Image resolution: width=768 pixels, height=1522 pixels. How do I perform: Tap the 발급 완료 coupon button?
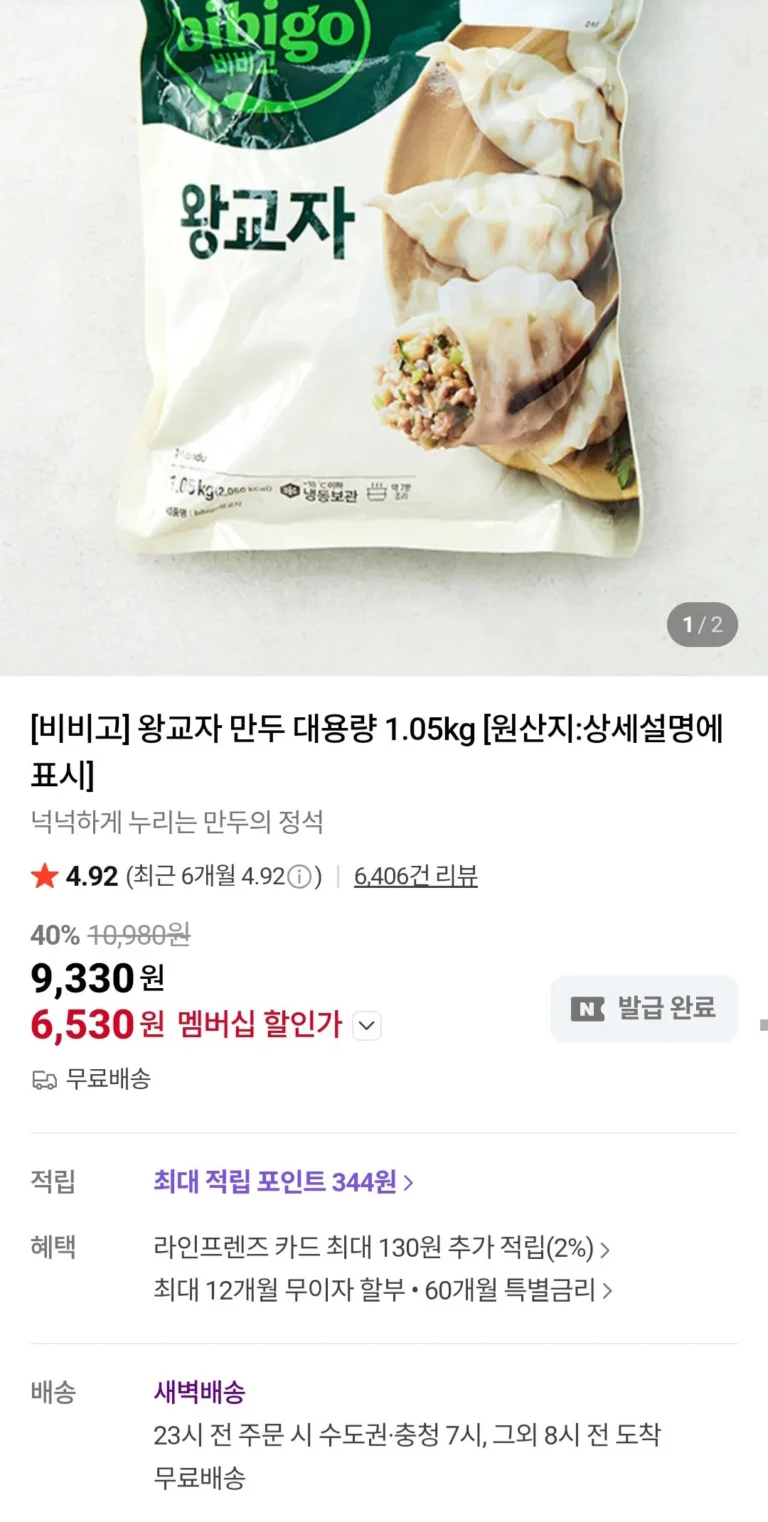(644, 1009)
